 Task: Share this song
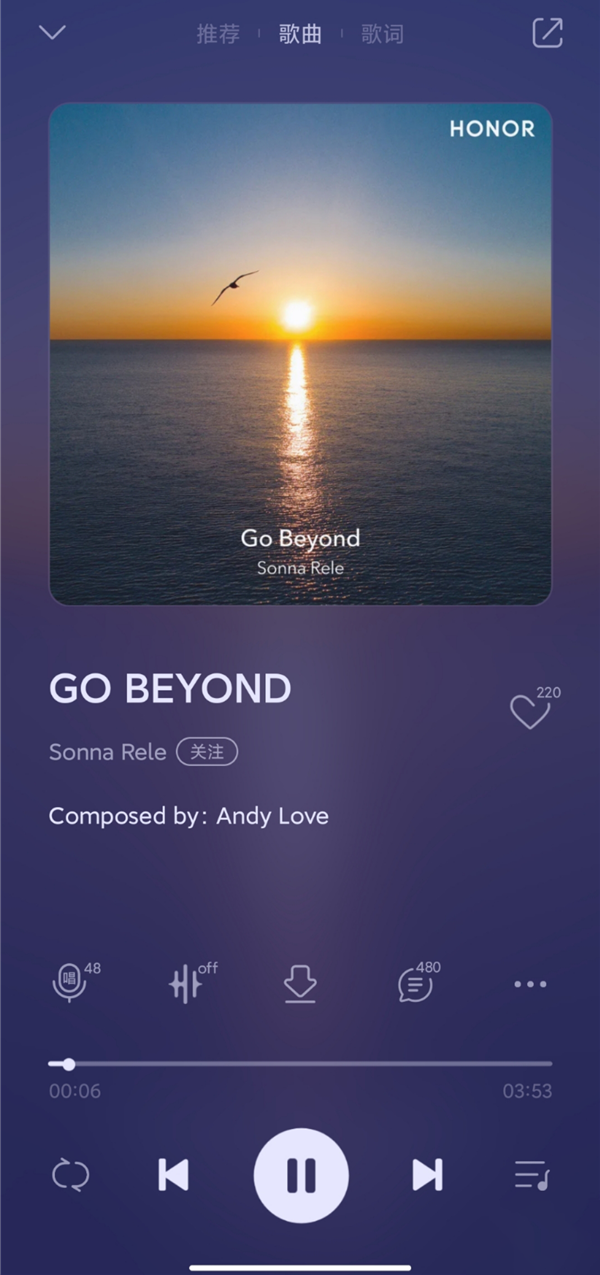pyautogui.click(x=547, y=33)
